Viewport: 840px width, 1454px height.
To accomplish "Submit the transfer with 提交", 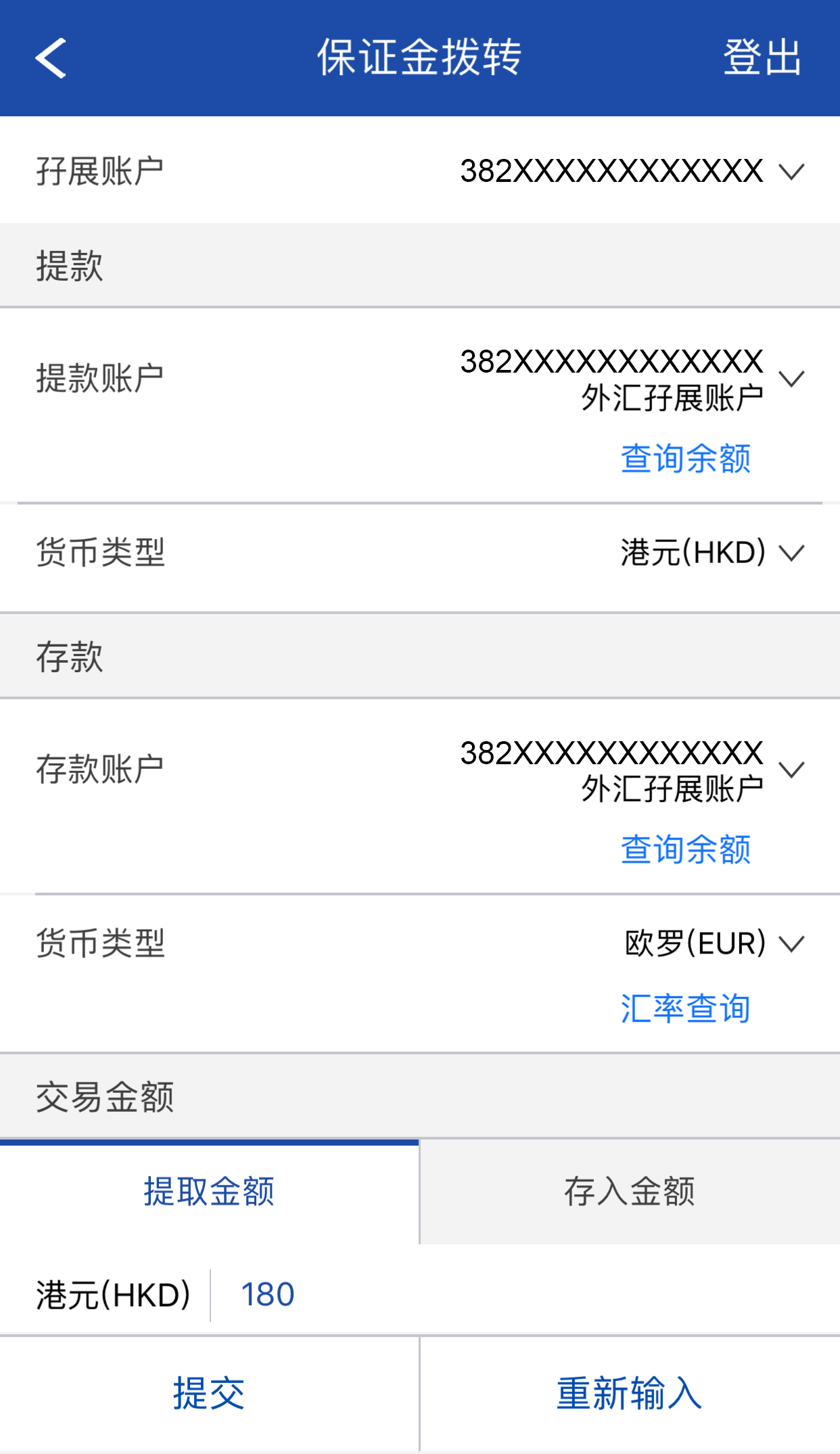I will coord(209,1394).
